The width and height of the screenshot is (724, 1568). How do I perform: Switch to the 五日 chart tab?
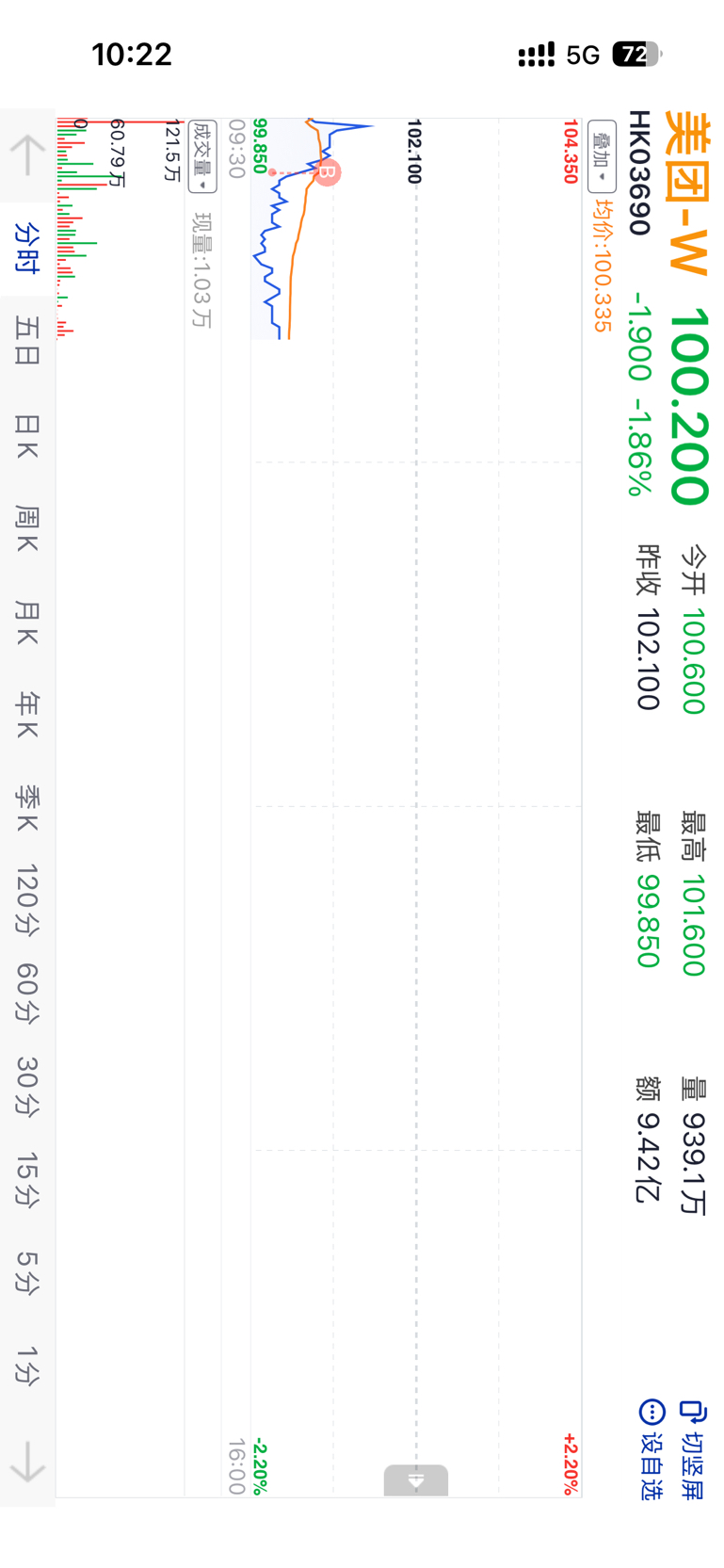point(27,341)
